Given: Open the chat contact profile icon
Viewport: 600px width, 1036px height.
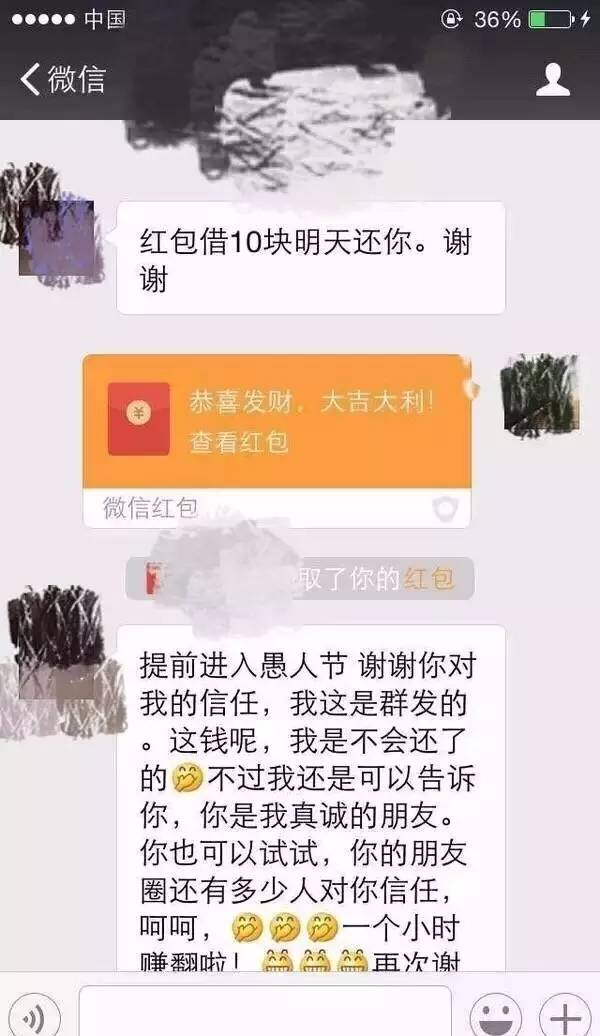Looking at the screenshot, I should [552, 80].
